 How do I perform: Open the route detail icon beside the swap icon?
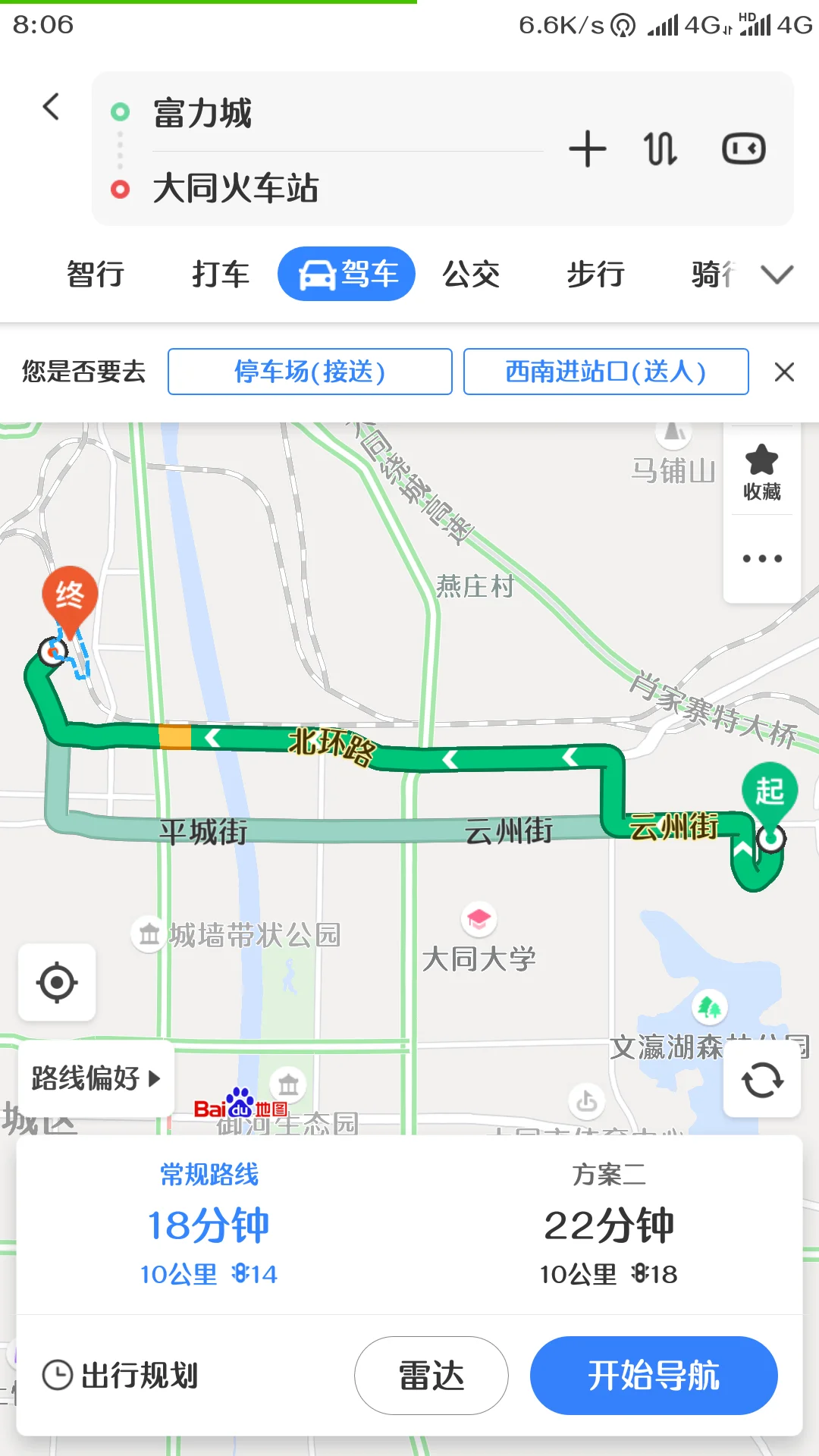(742, 149)
